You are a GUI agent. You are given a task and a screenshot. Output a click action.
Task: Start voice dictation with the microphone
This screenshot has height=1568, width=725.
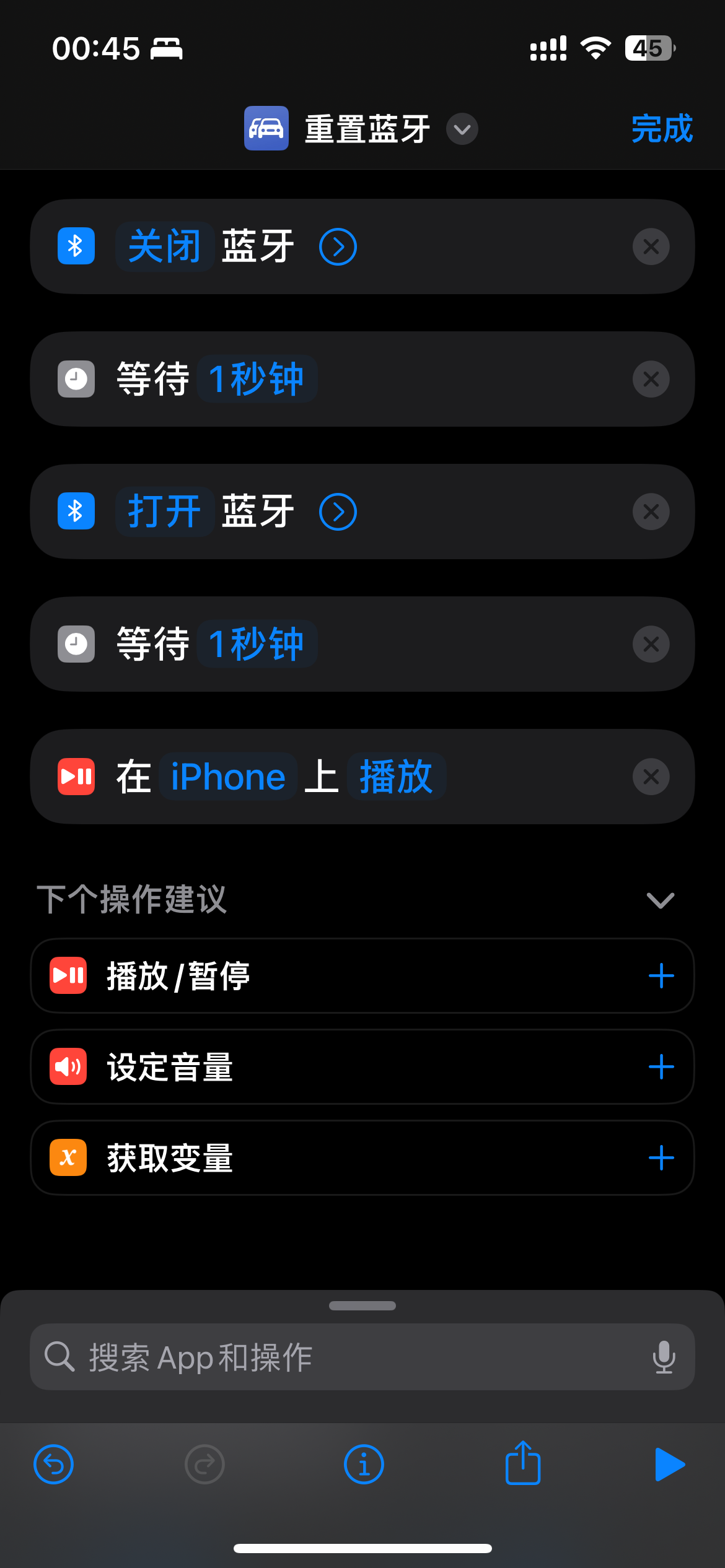pos(664,1357)
